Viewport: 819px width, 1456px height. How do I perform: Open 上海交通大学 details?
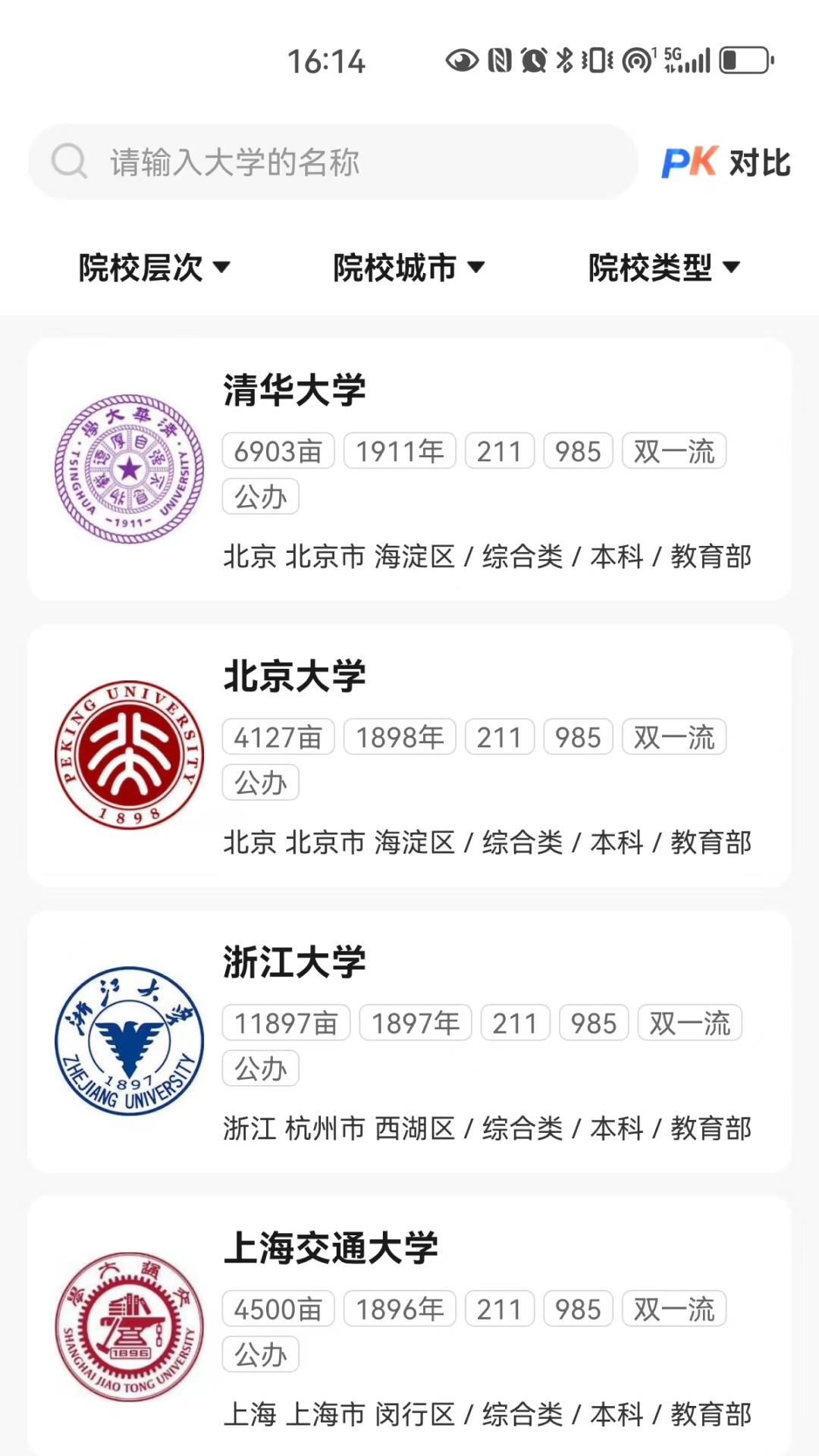pyautogui.click(x=409, y=1327)
